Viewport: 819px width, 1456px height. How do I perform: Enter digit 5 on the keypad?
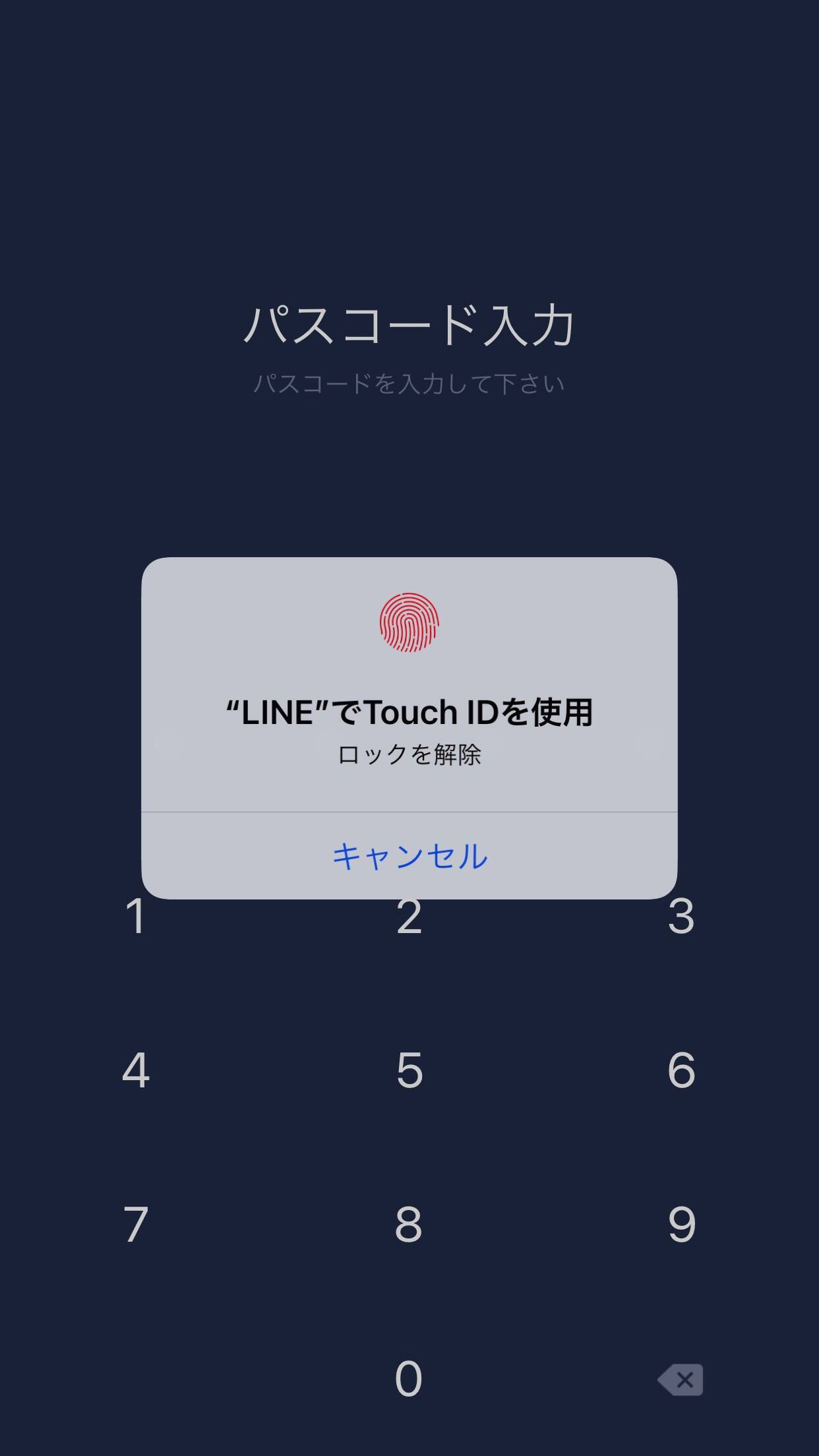[x=409, y=1070]
